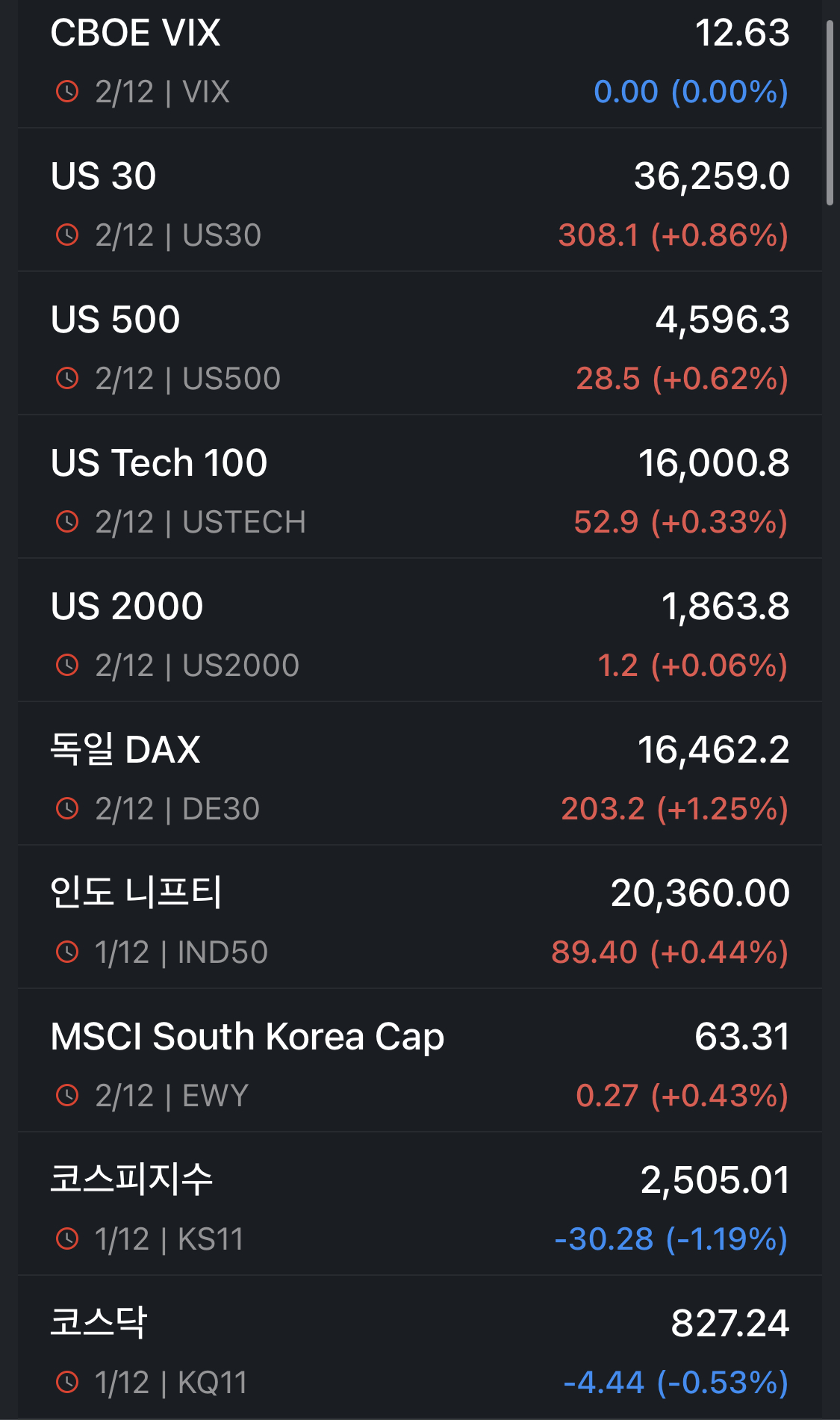The image size is (840, 1420).
Task: Open the US 2000 index row
Action: (x=420, y=630)
